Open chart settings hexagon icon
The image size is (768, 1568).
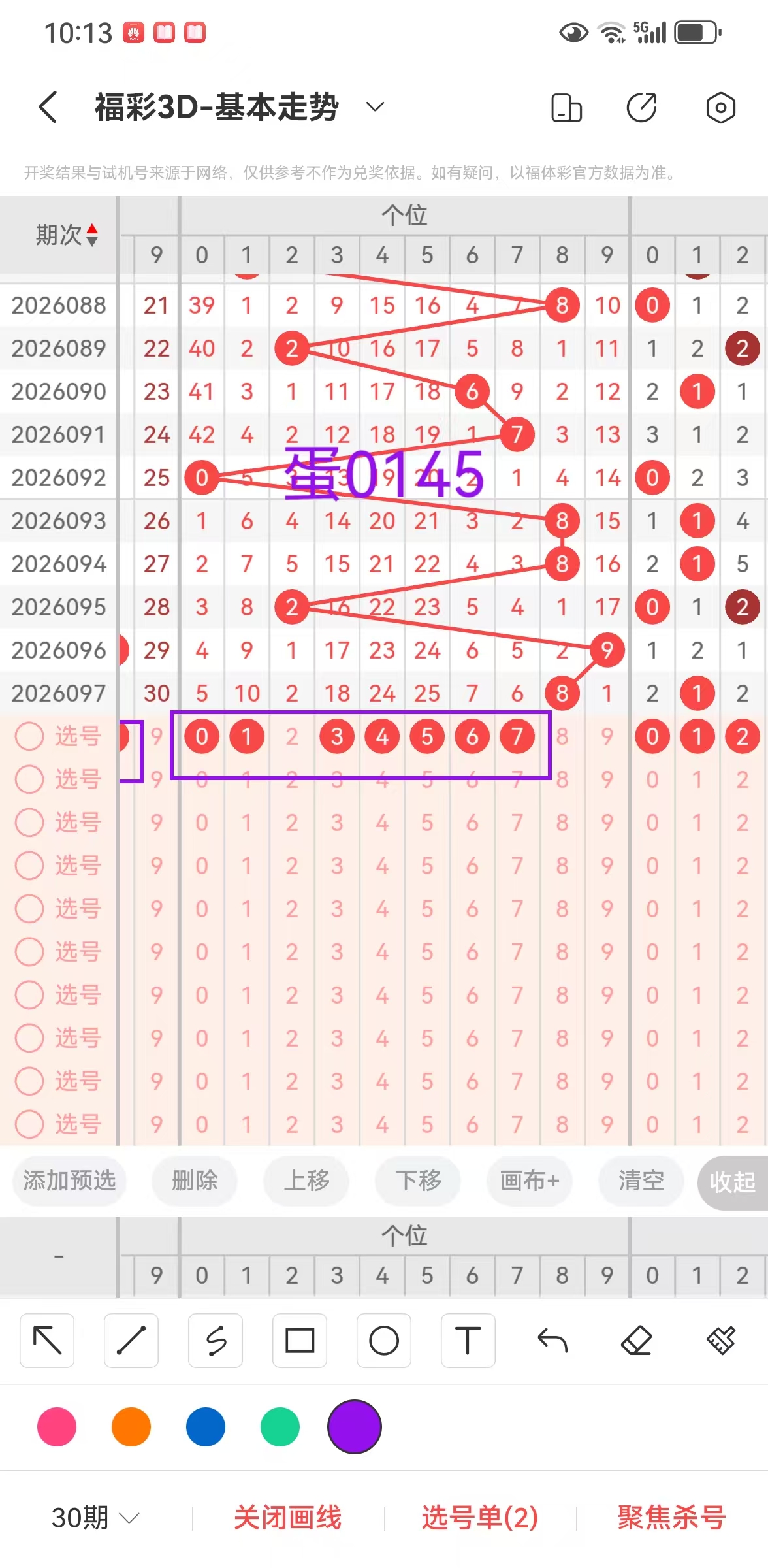coord(720,108)
